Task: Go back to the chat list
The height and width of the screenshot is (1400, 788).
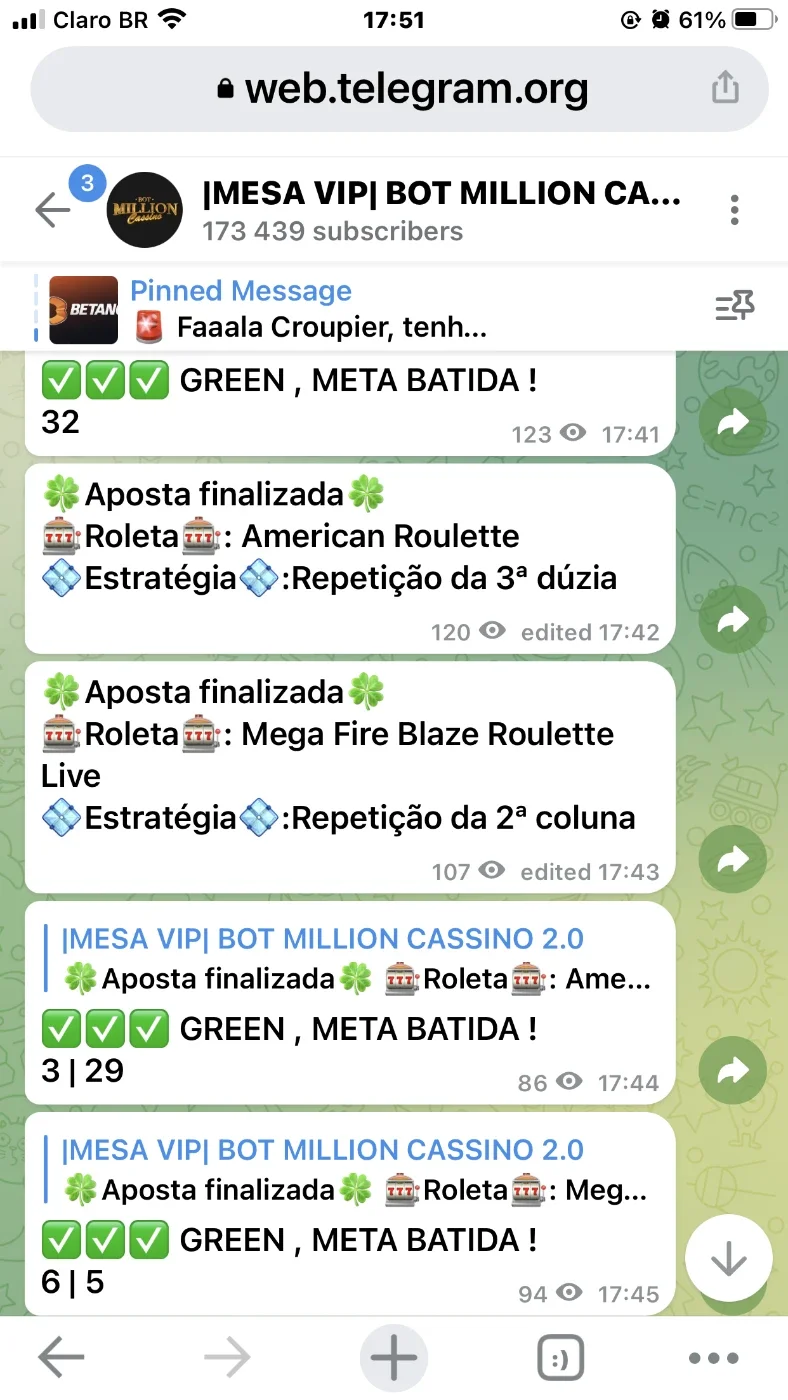Action: point(53,210)
